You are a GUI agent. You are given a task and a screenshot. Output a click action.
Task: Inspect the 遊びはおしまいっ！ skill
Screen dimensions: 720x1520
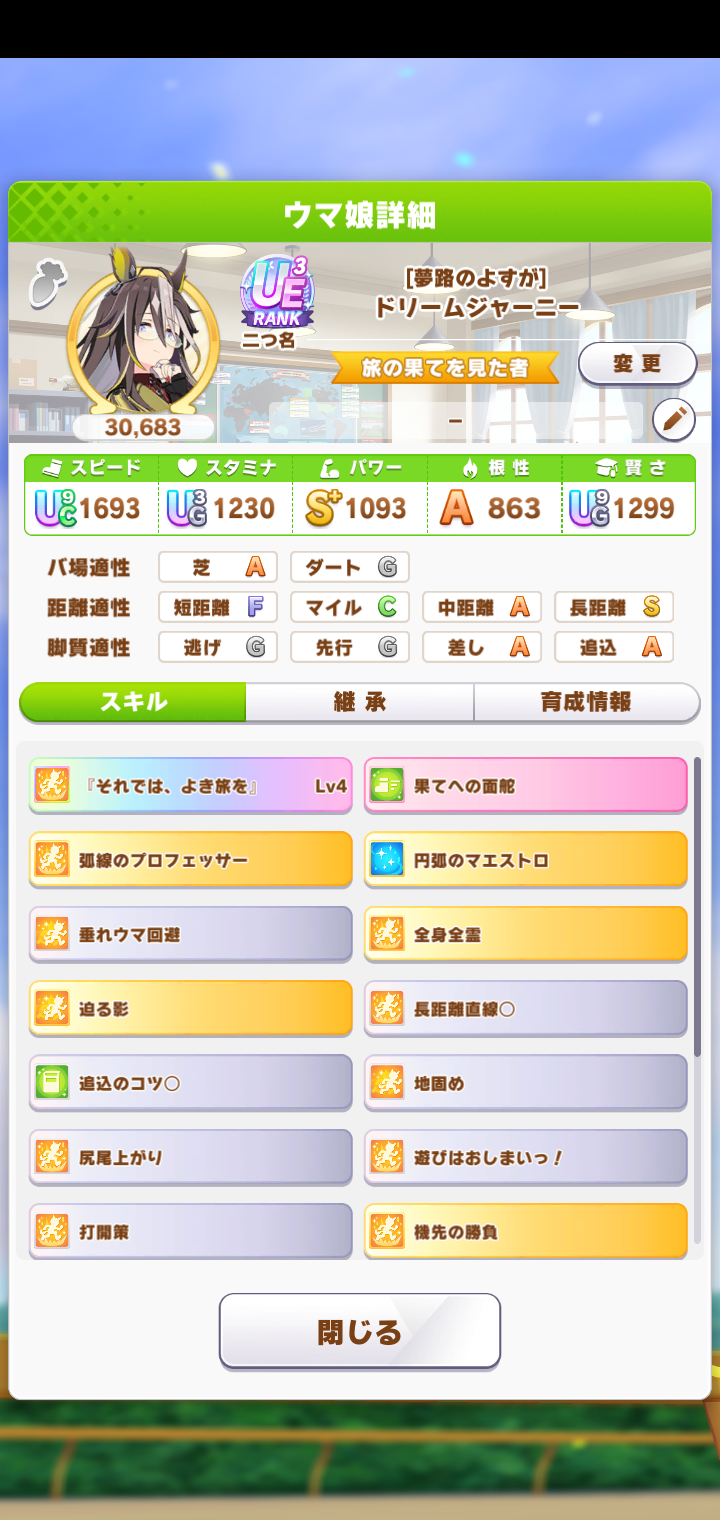[525, 1158]
